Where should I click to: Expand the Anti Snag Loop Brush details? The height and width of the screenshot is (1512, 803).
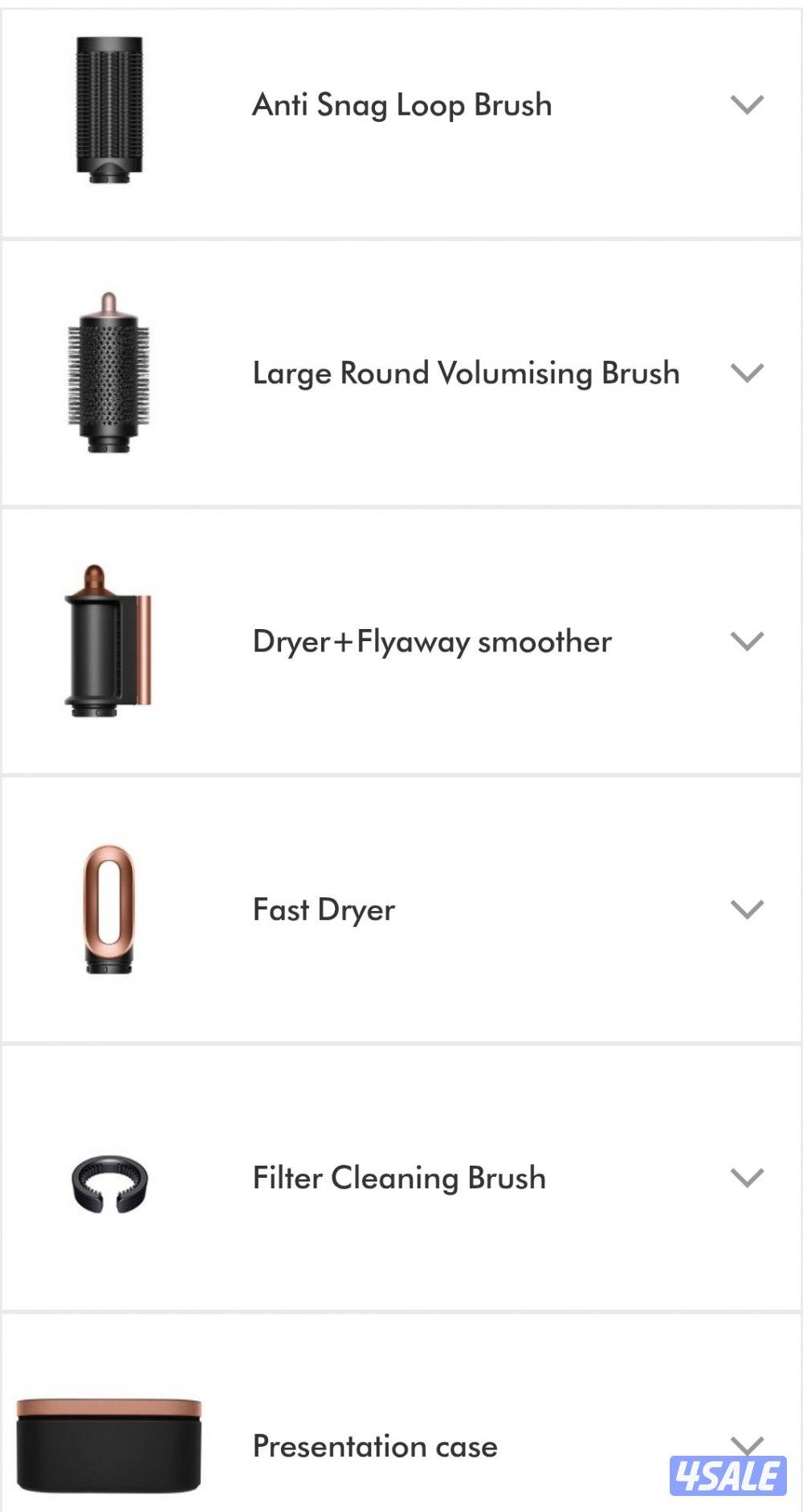(x=747, y=104)
